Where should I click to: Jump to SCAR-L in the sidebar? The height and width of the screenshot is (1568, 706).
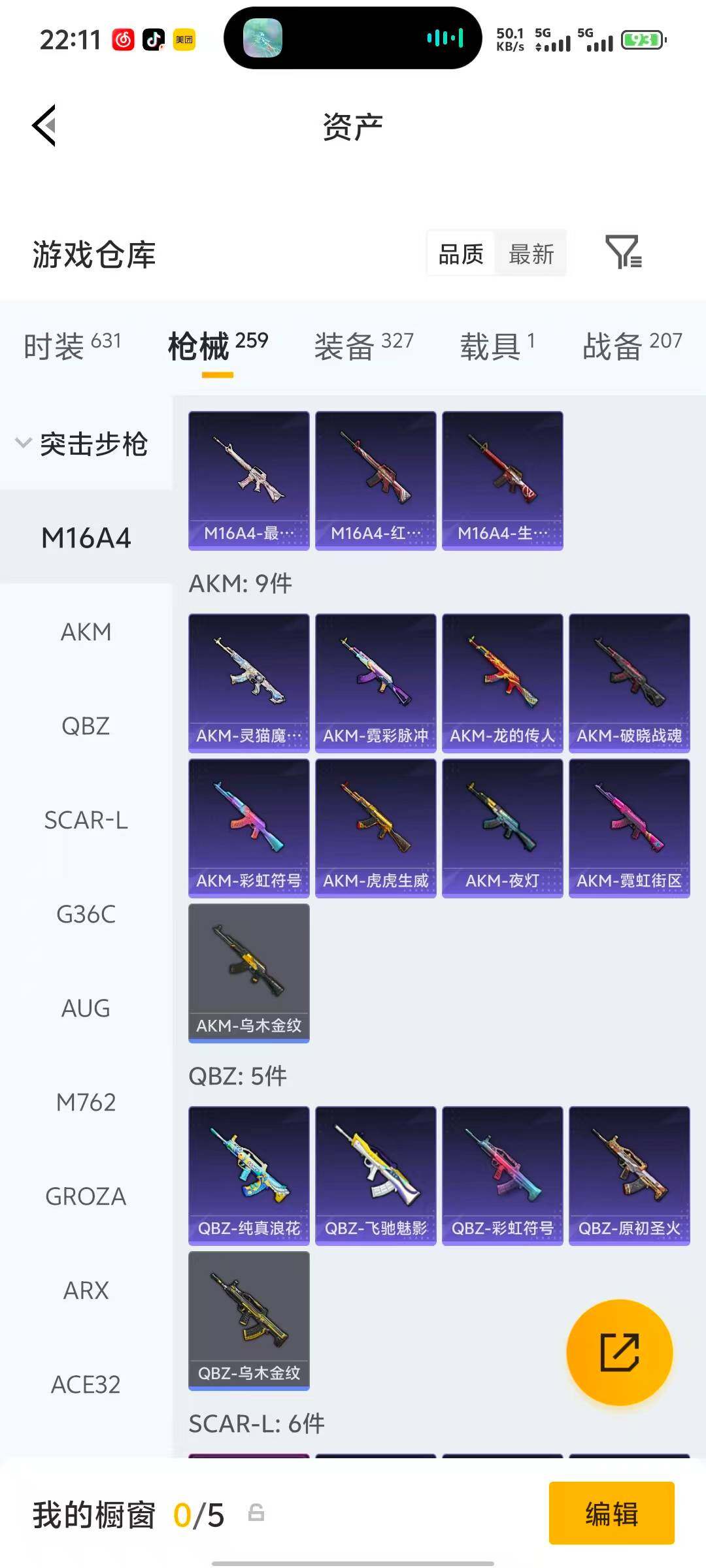pyautogui.click(x=86, y=820)
